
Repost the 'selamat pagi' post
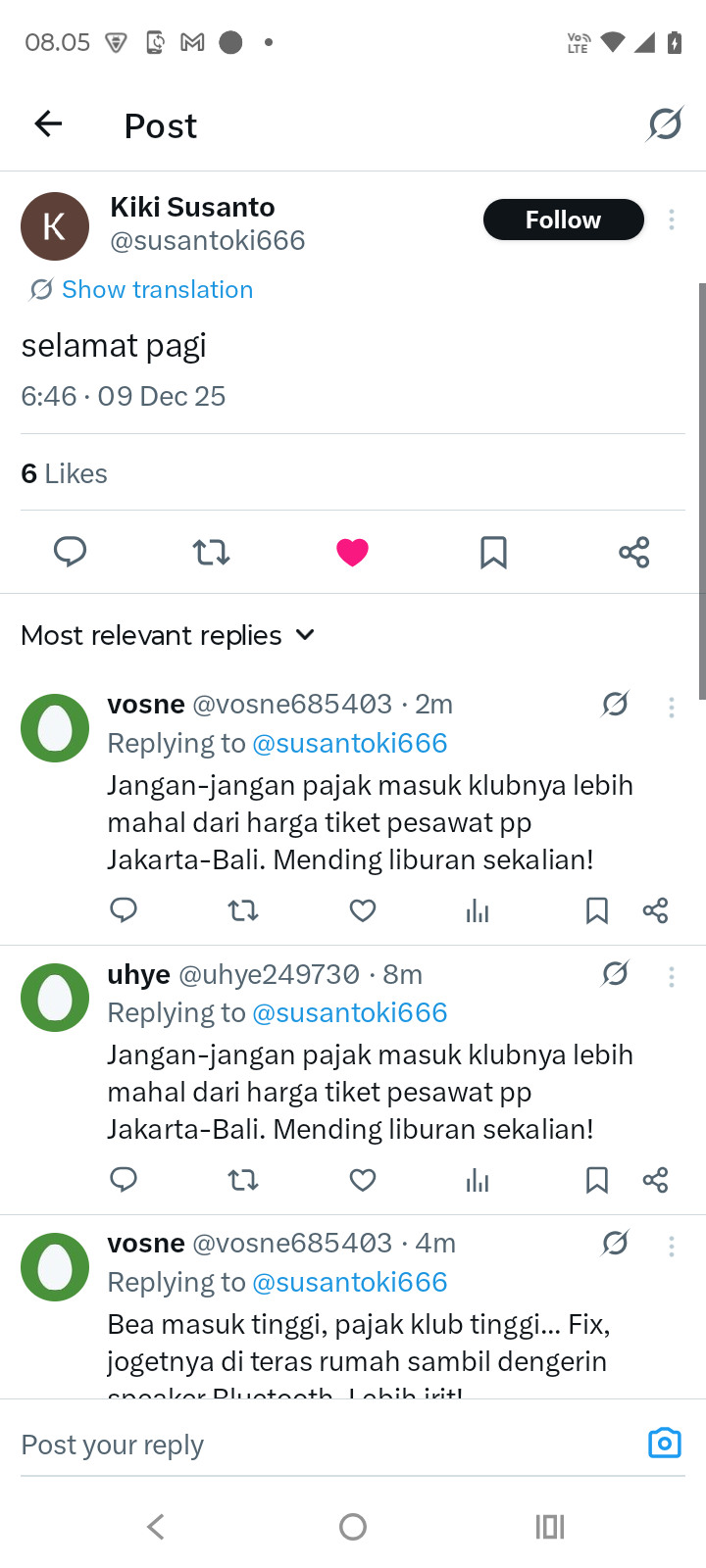211,552
